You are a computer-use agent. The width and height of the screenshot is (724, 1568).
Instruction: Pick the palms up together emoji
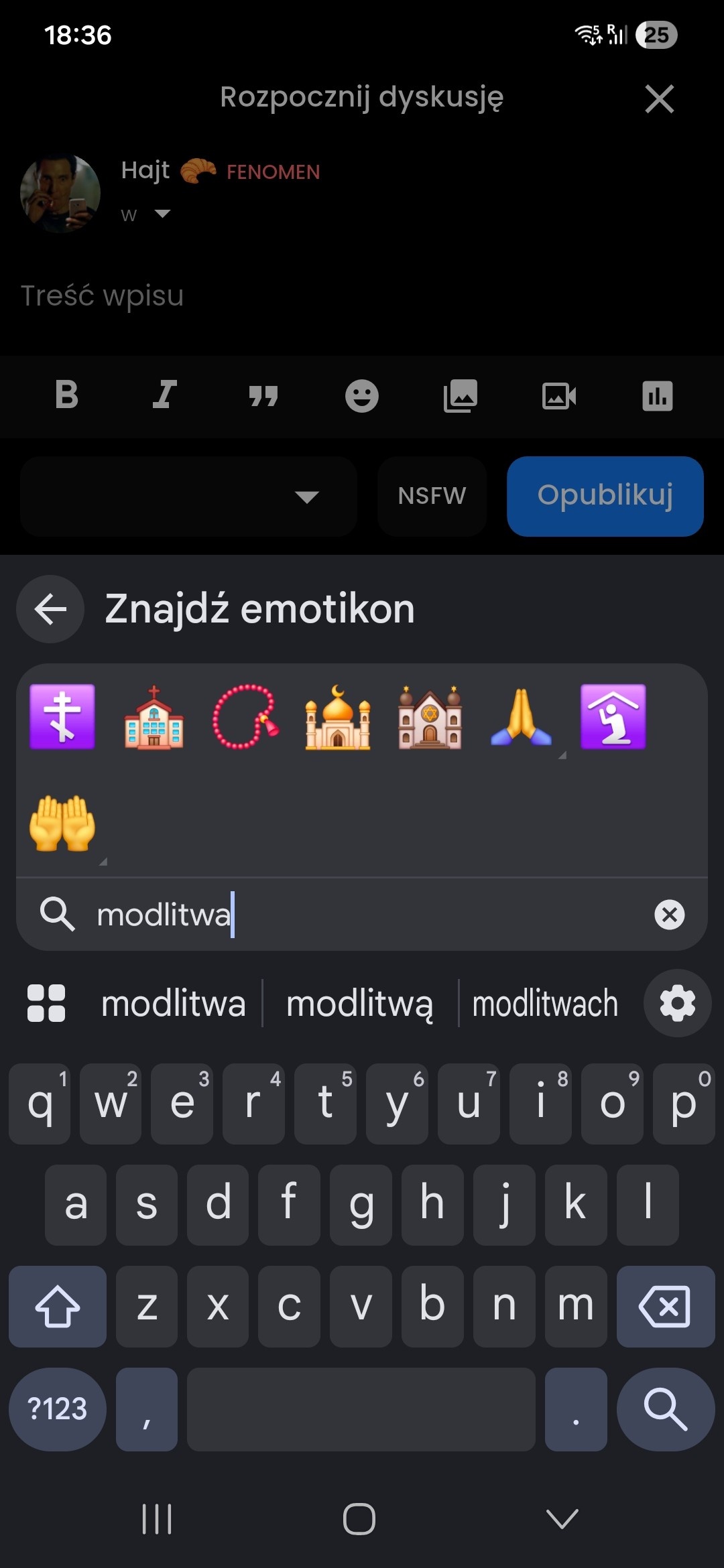coord(62,823)
